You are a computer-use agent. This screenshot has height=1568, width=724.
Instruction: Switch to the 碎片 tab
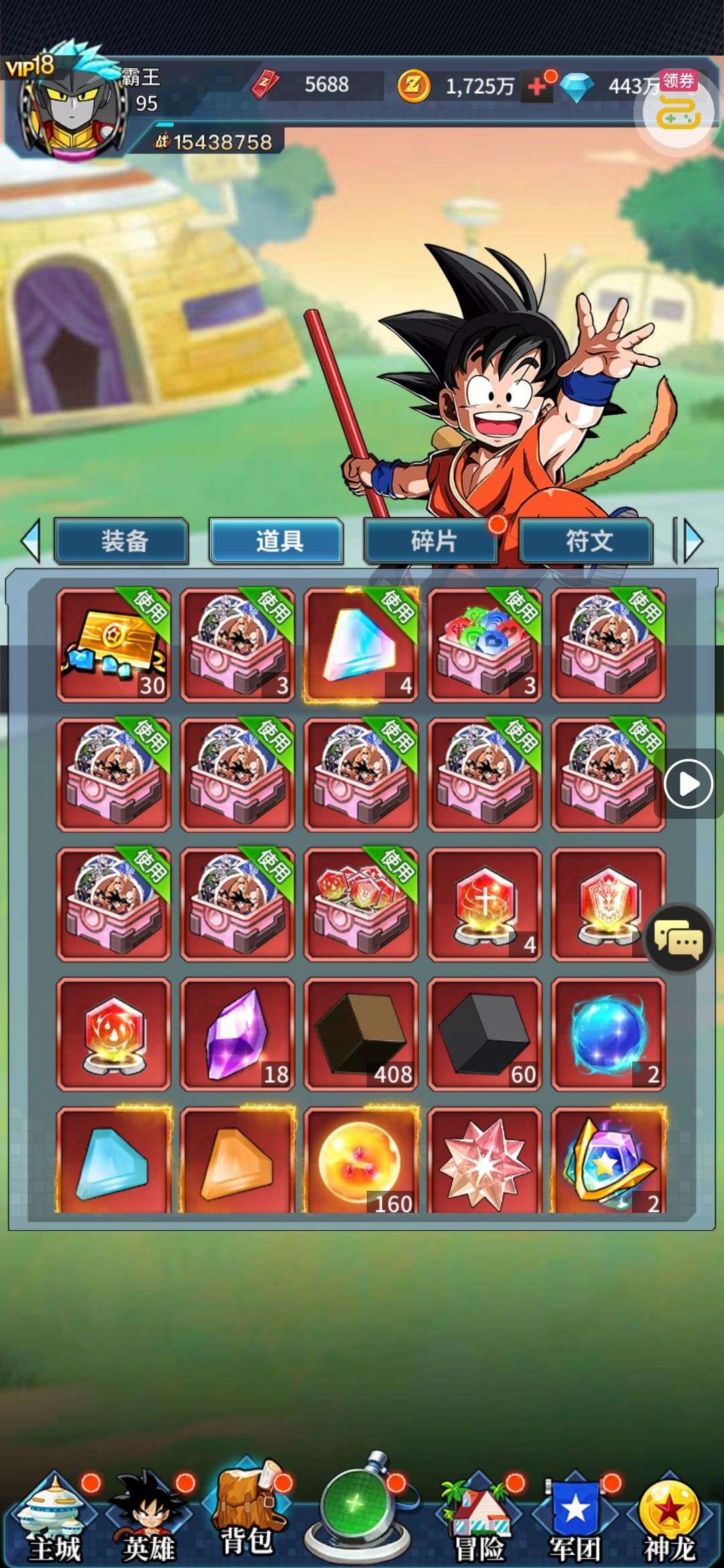tap(431, 541)
